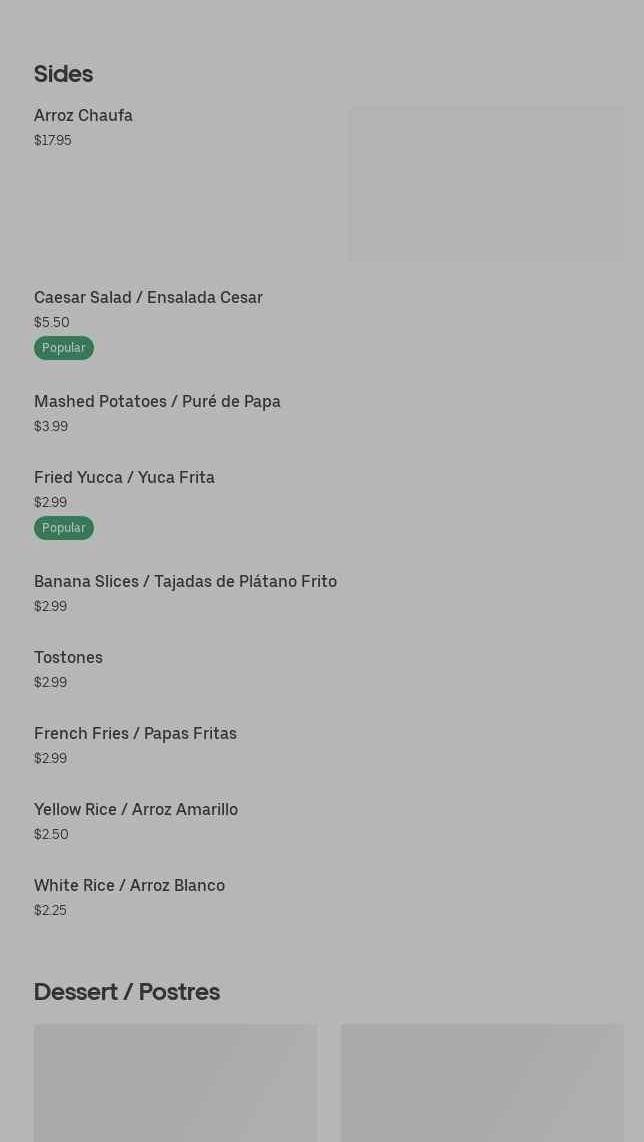Choose Fried Yucca / Yuca Frita
The height and width of the screenshot is (1142, 644).
[x=124, y=478]
